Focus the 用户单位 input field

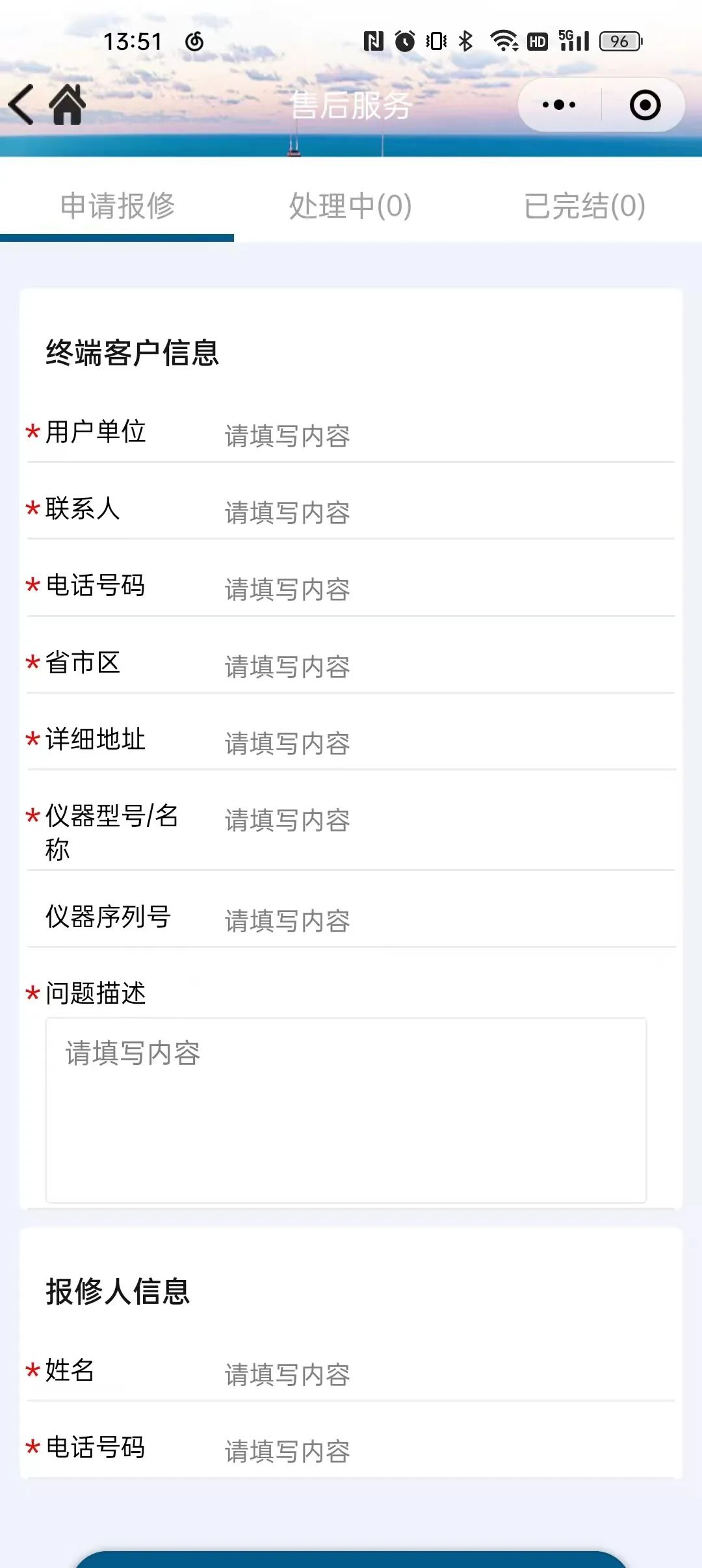[442, 436]
